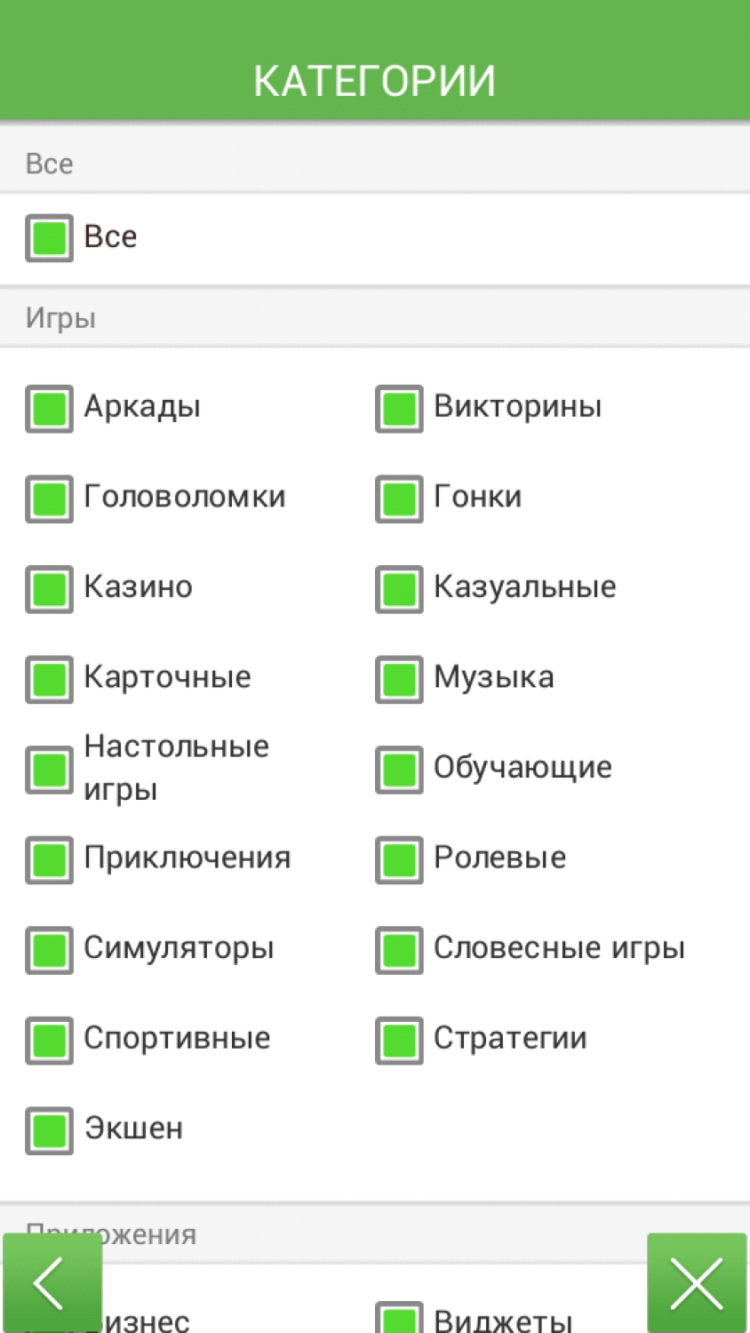
Task: Toggle the «Гонки» checkbox
Action: (398, 497)
